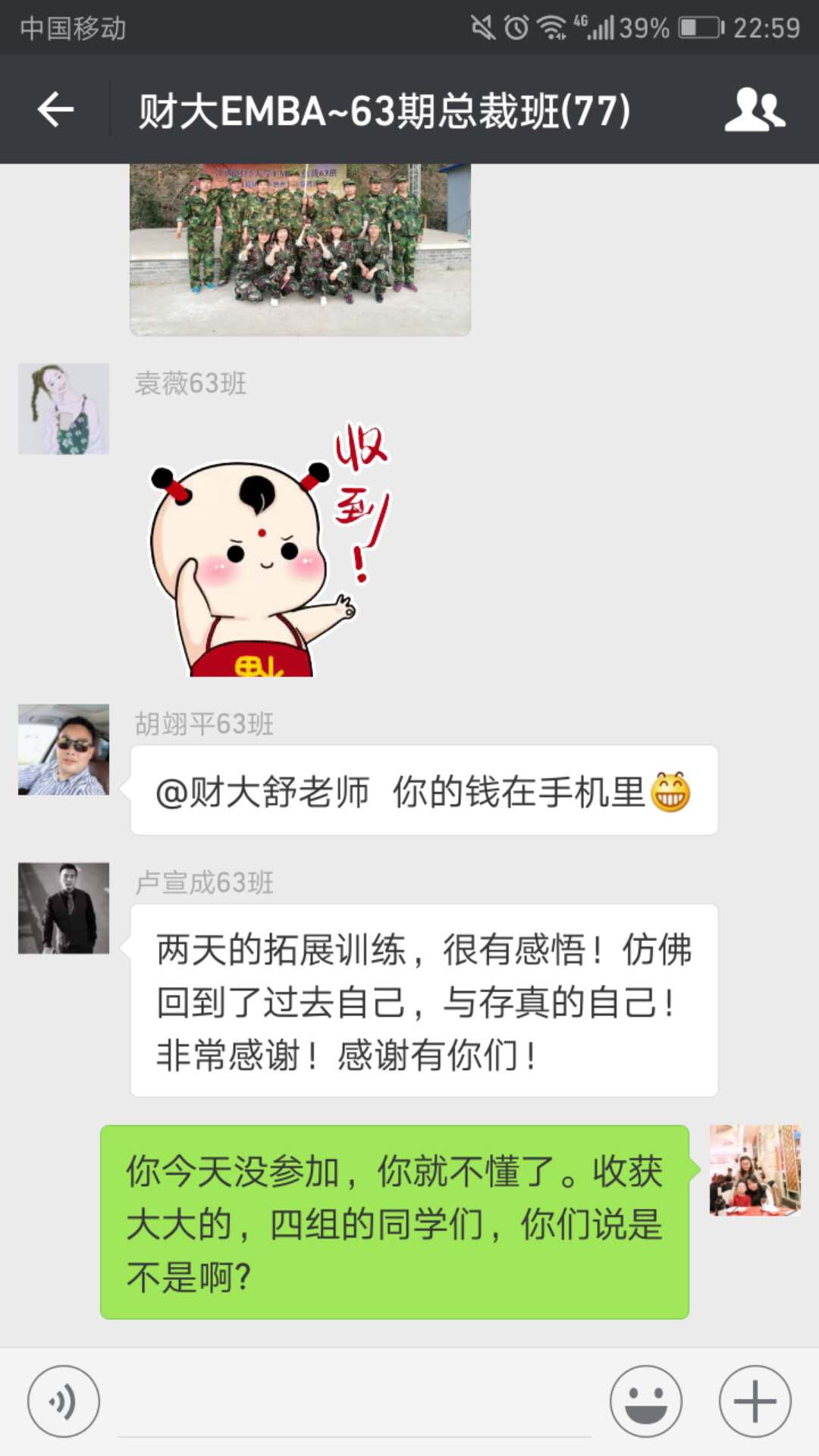Open my own avatar beside green message
The height and width of the screenshot is (1456, 819).
[x=755, y=1170]
